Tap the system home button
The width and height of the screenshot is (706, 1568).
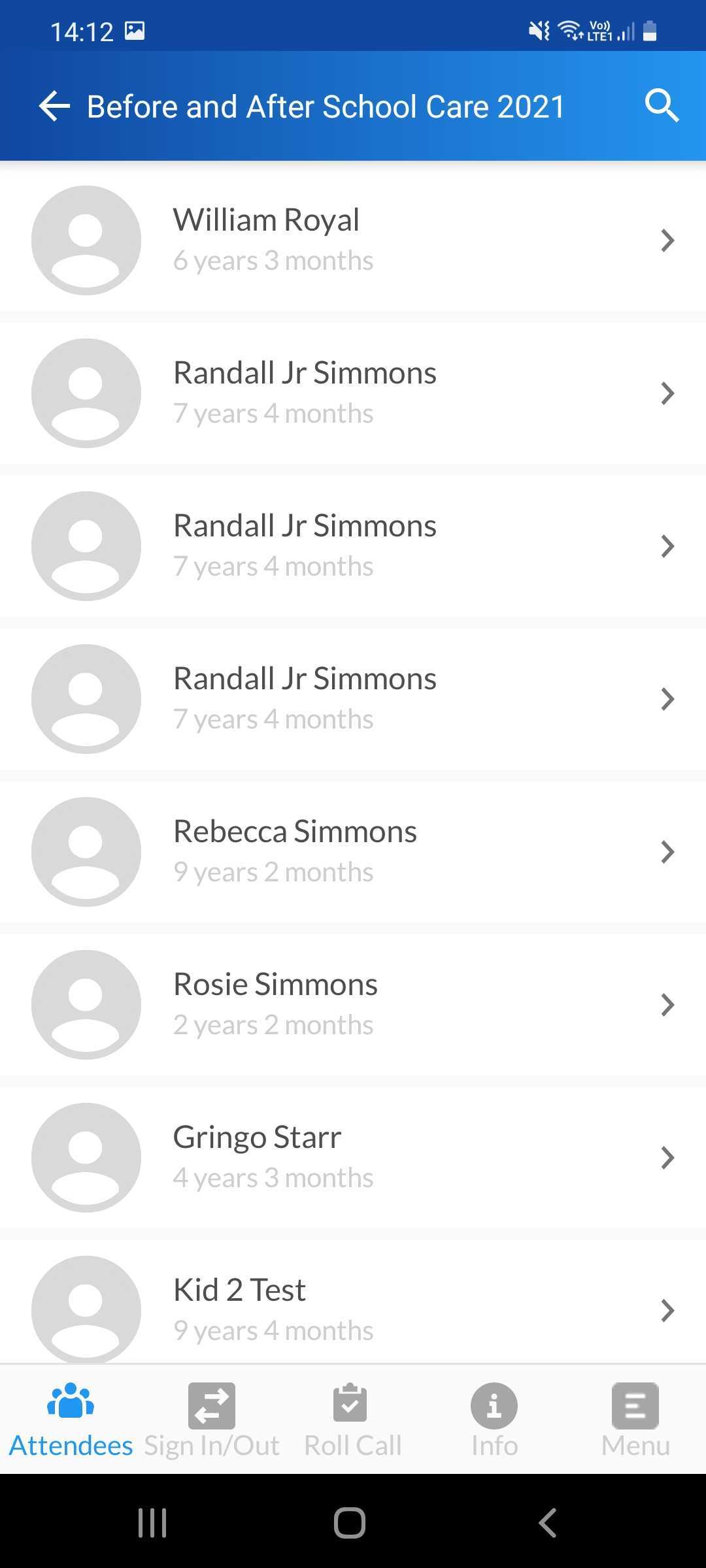350,1523
